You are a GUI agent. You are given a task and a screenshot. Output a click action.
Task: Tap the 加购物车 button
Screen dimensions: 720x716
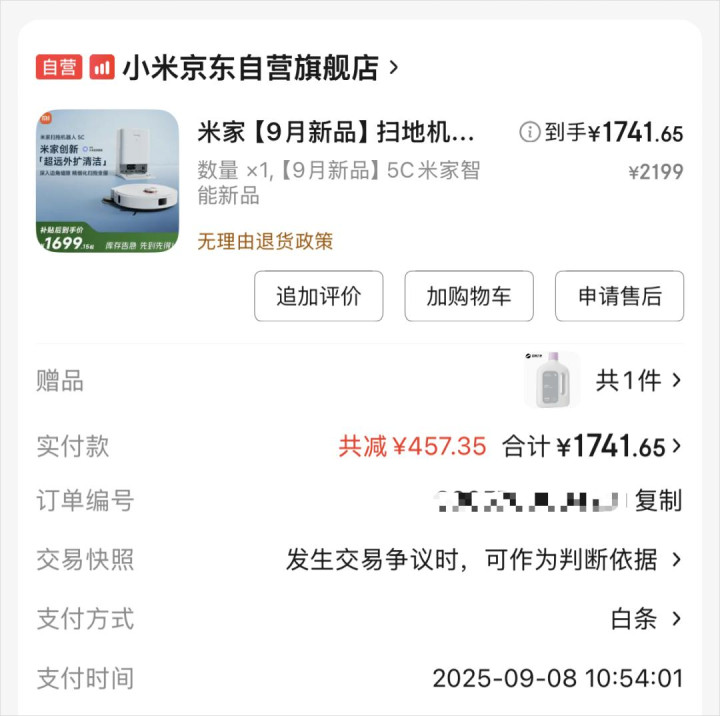click(468, 296)
